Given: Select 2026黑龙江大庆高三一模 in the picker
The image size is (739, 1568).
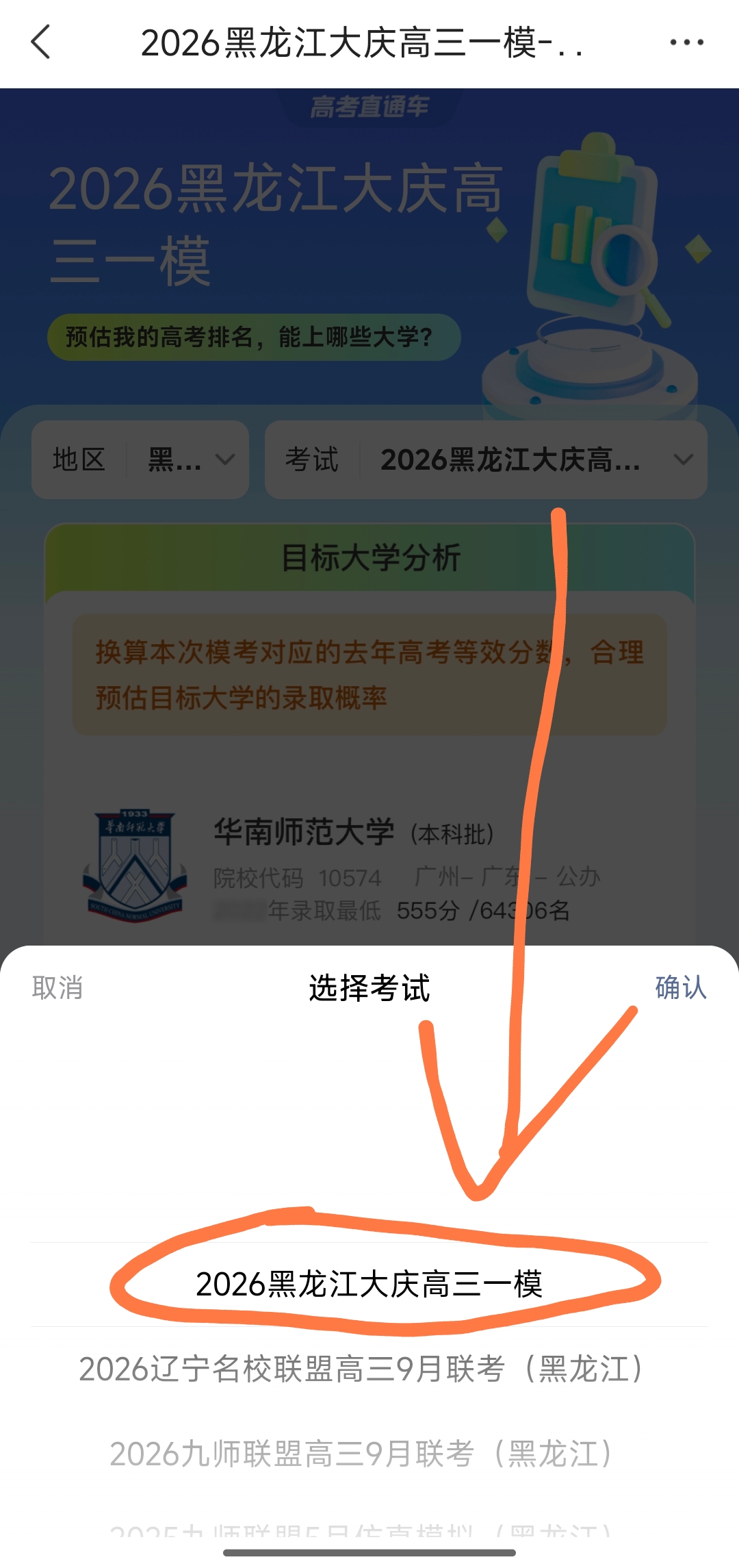Looking at the screenshot, I should 369,1285.
